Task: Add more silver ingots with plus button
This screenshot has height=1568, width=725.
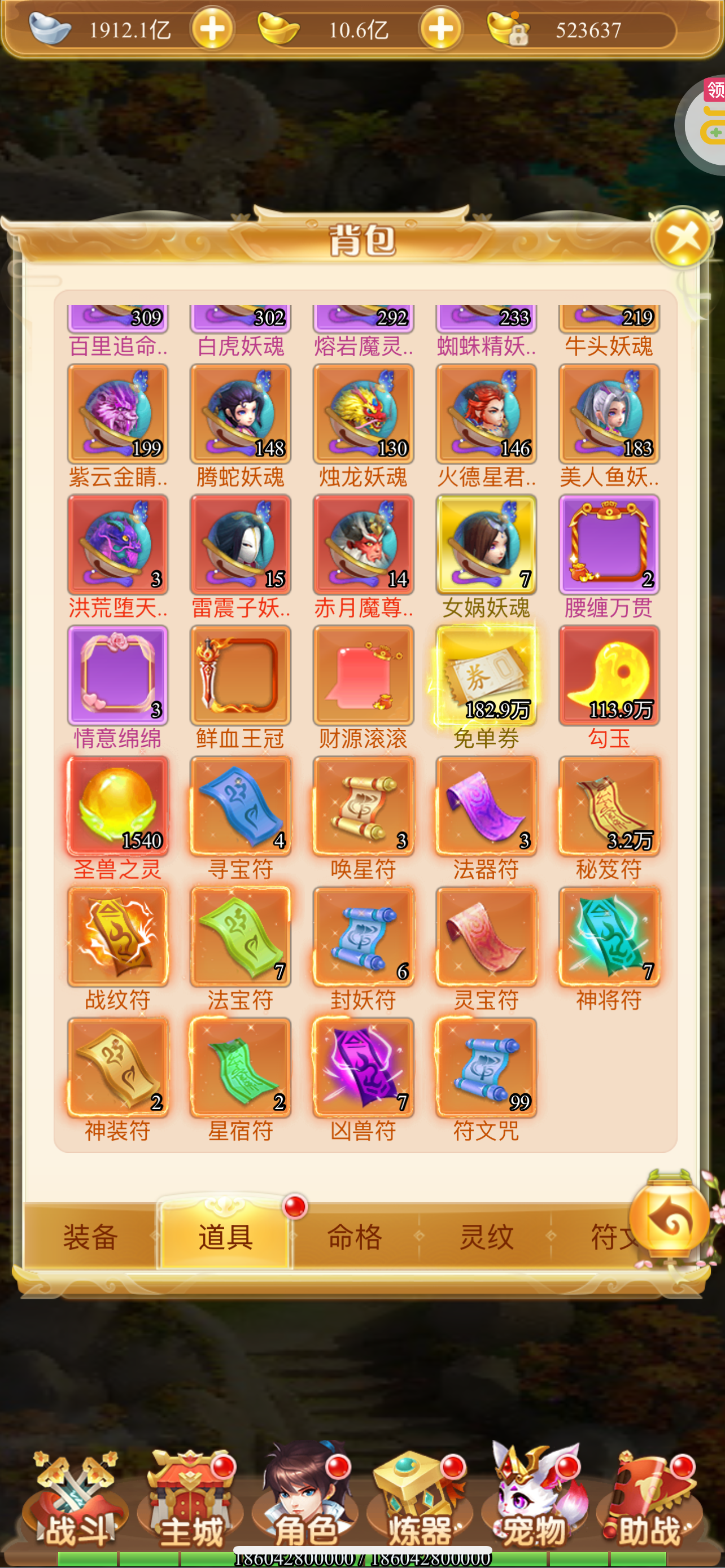Action: [x=212, y=29]
